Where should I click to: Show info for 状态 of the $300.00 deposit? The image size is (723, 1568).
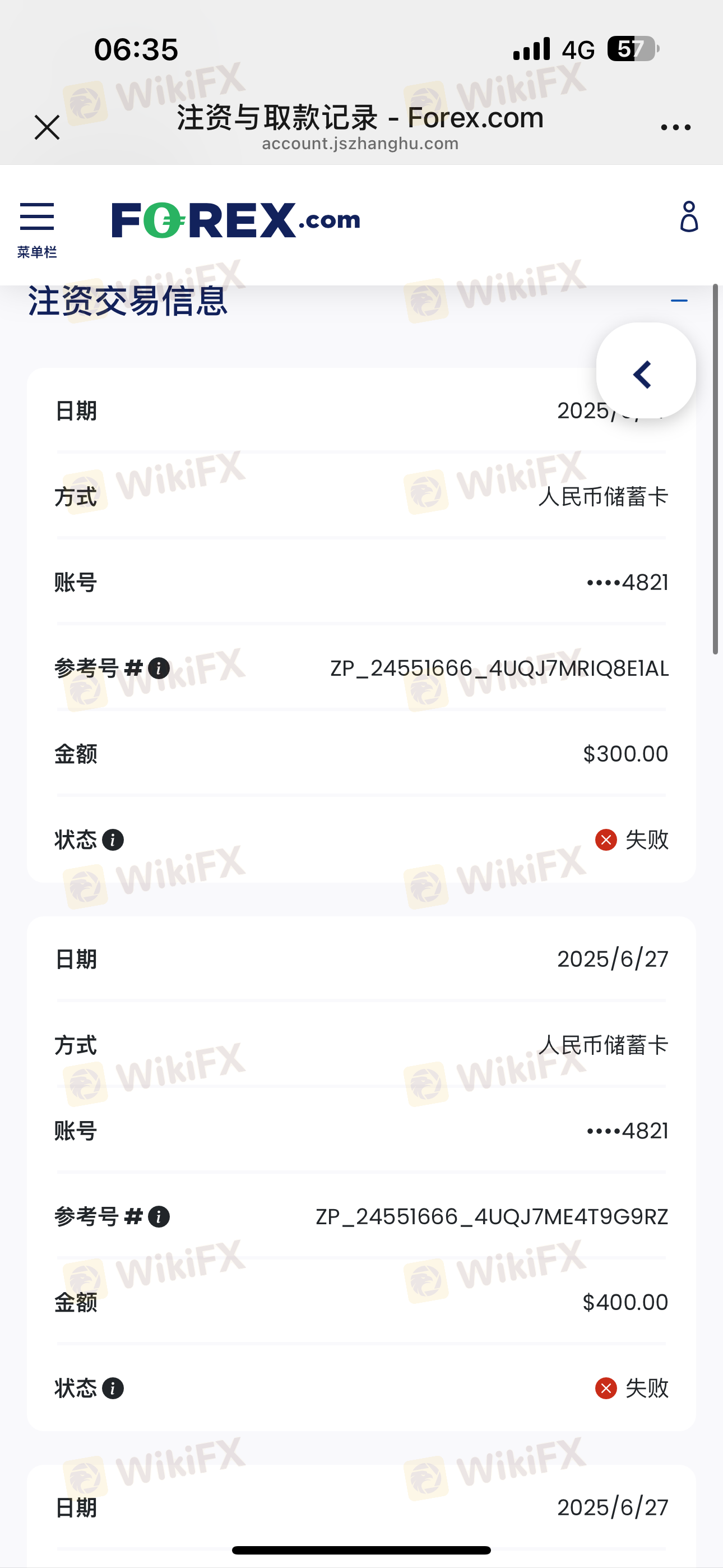tap(113, 840)
